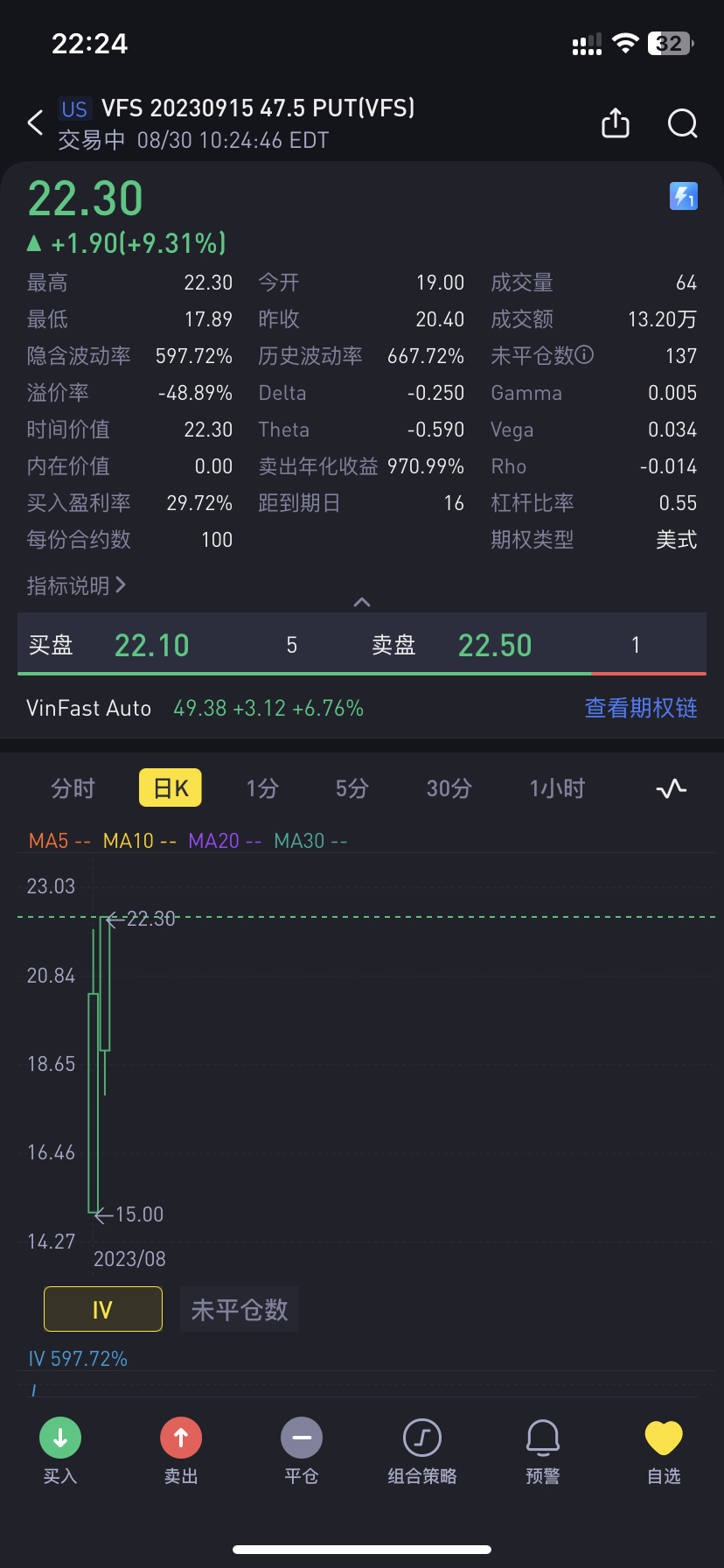Screen dimensions: 724x1568
Task: Select the 日K chart tab
Action: click(x=171, y=788)
